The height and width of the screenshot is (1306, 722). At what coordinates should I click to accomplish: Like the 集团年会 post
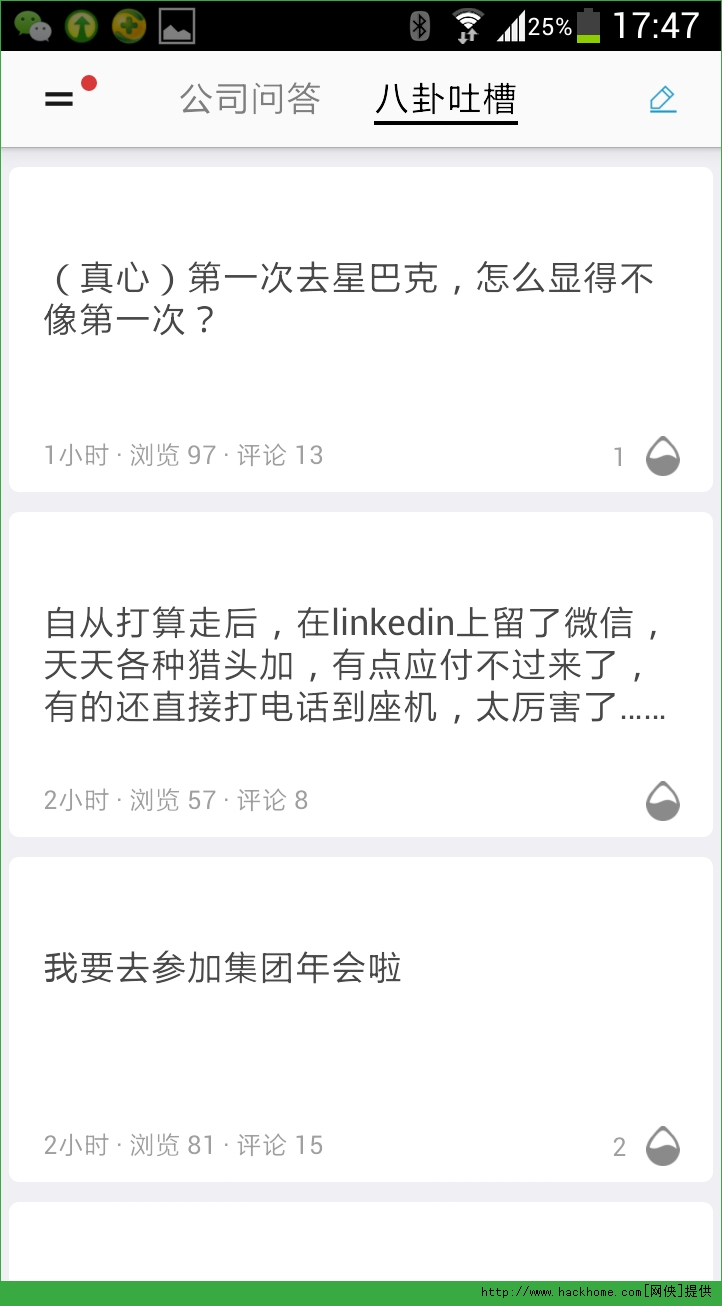(662, 1146)
